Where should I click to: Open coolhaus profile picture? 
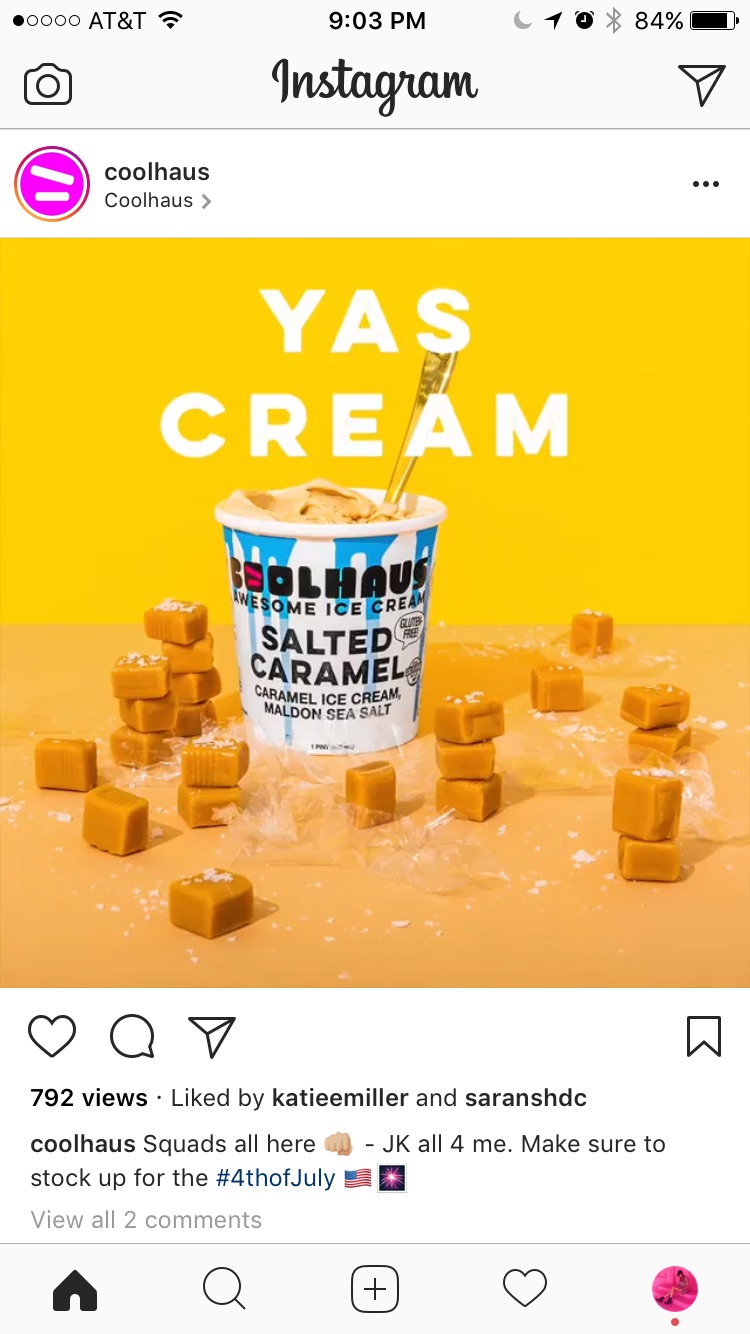click(52, 184)
